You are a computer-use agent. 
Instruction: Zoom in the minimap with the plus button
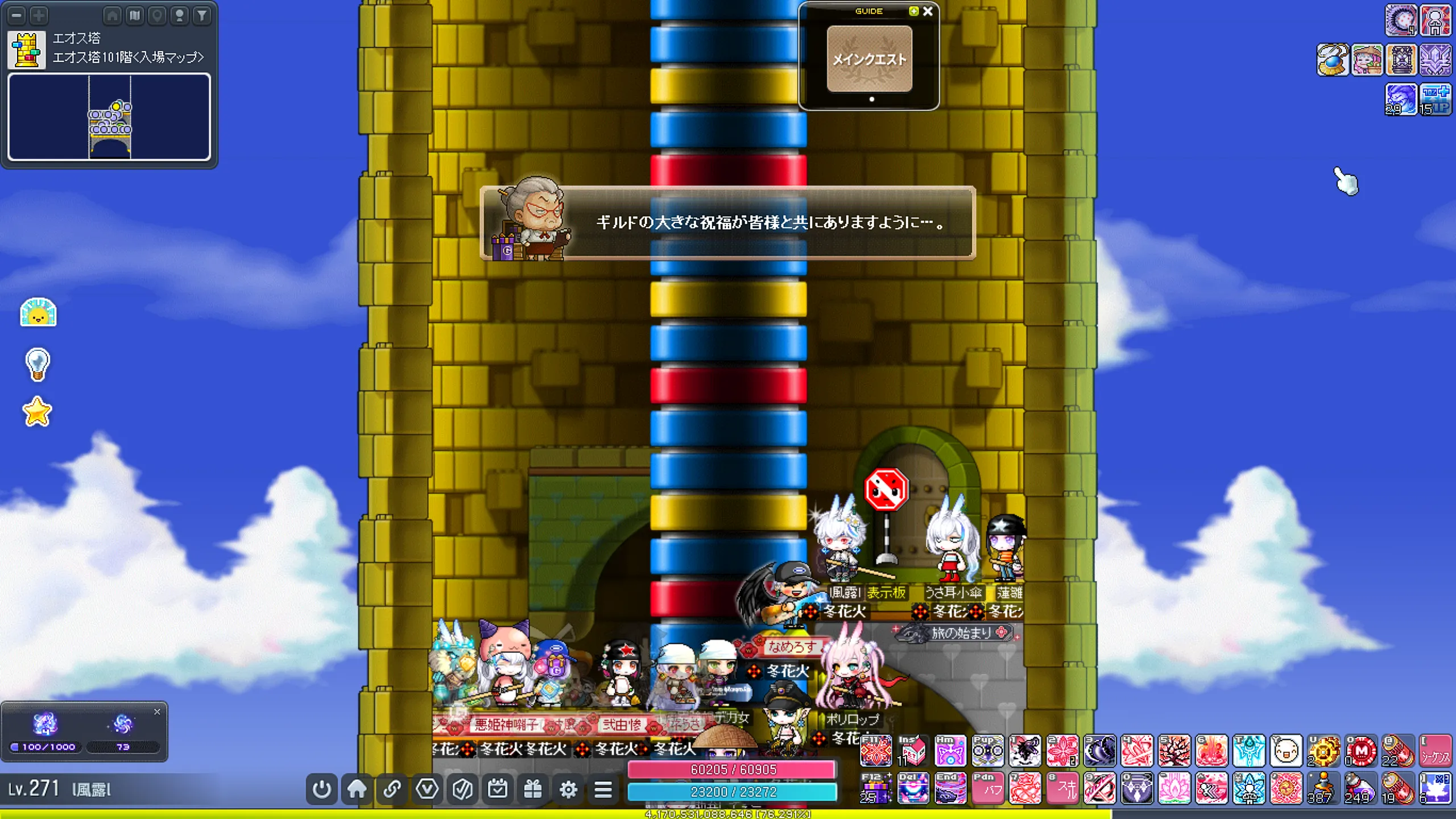tap(39, 15)
